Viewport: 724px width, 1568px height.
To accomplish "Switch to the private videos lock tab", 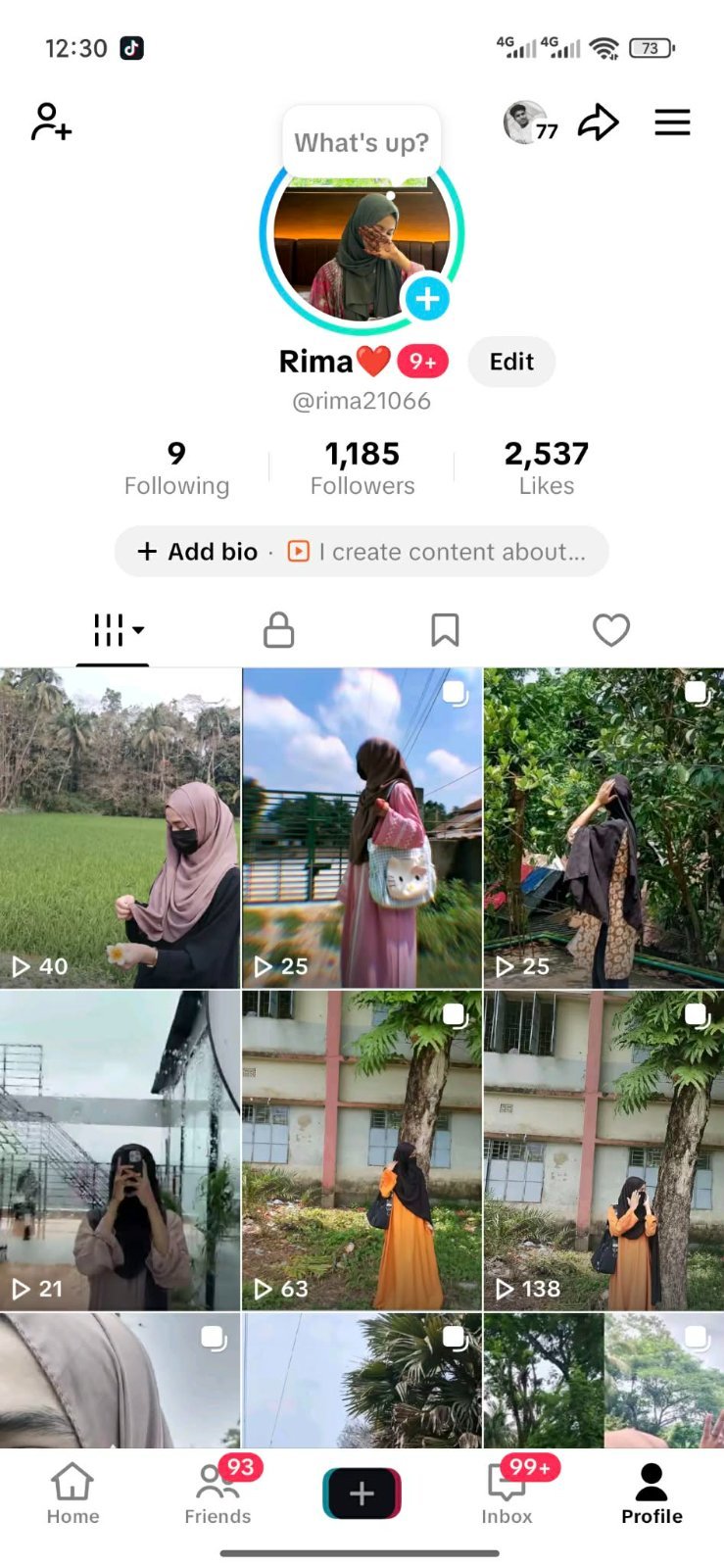I will pos(278,630).
